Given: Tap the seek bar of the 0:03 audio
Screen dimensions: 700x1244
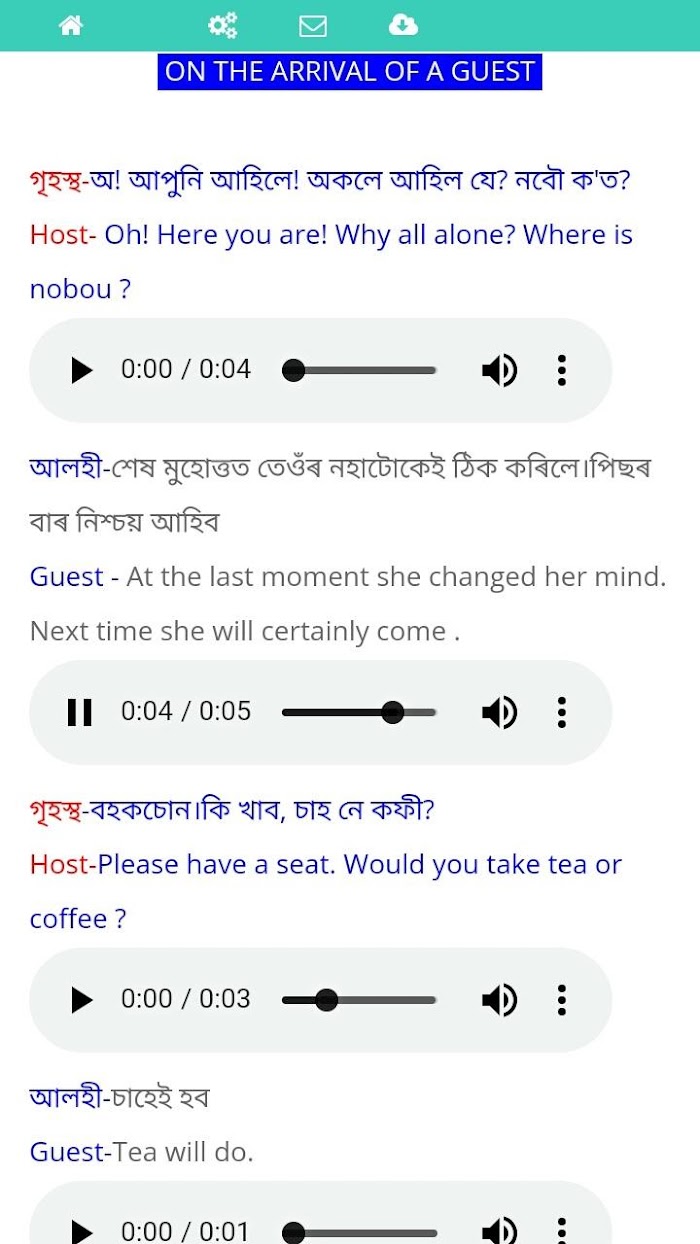Looking at the screenshot, I should [359, 1000].
